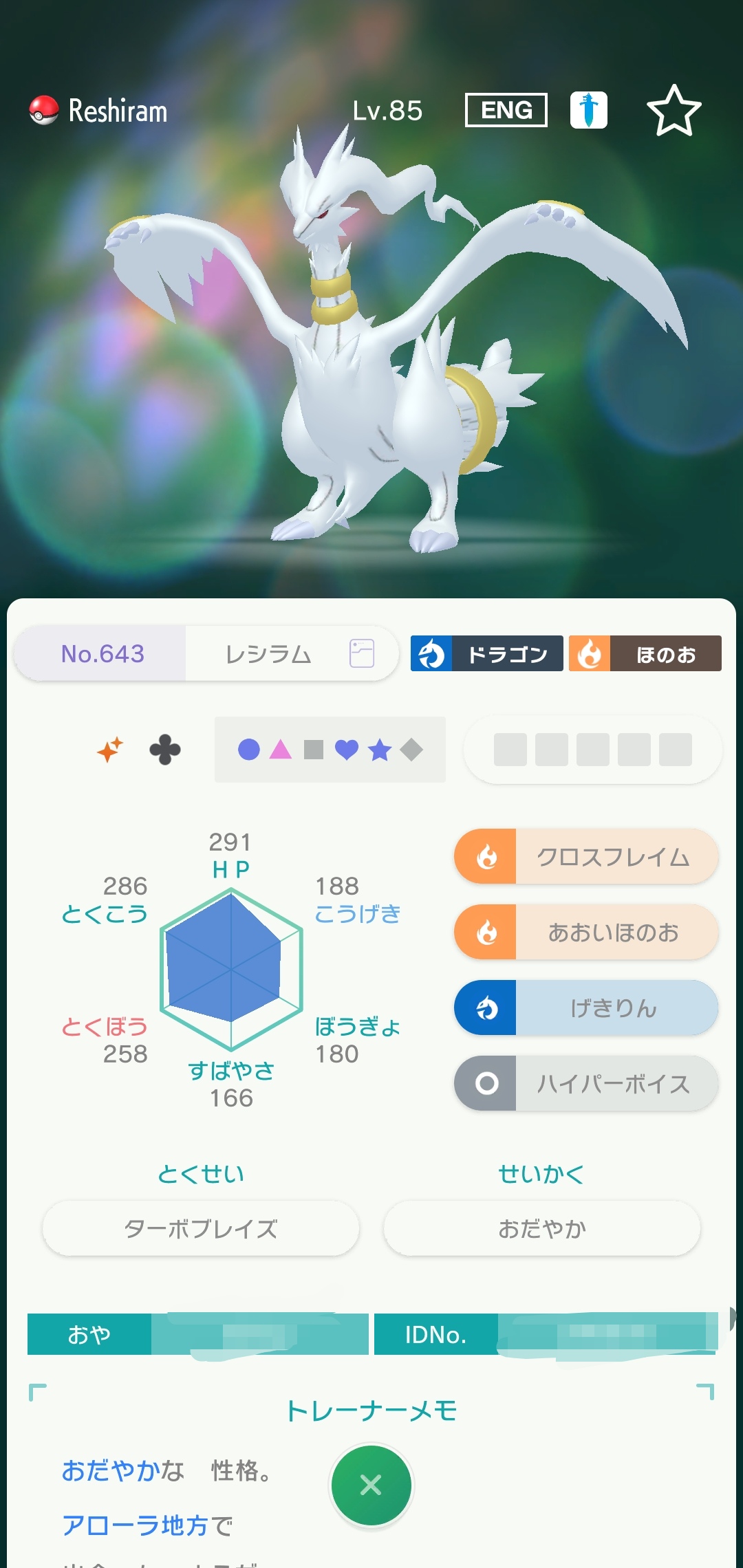The image size is (743, 1568).
Task: Tap the No.643 レシラム Pokédex entry
Action: [x=206, y=653]
